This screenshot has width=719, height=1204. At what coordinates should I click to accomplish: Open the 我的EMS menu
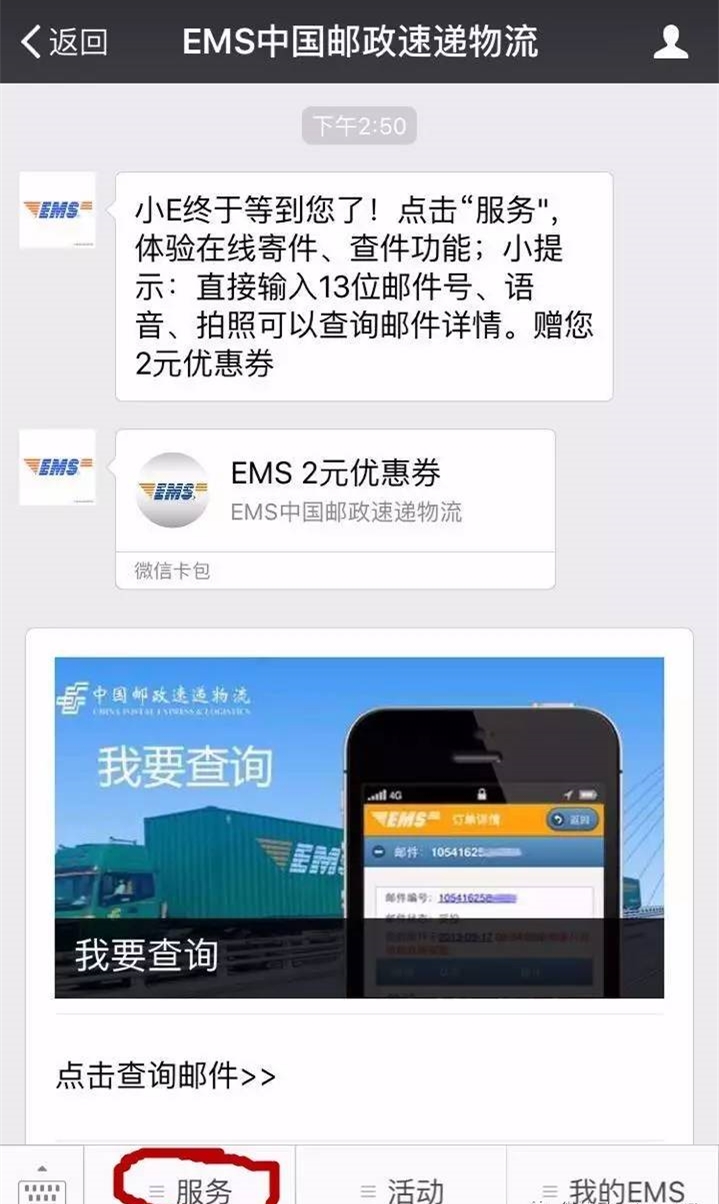coord(613,1188)
